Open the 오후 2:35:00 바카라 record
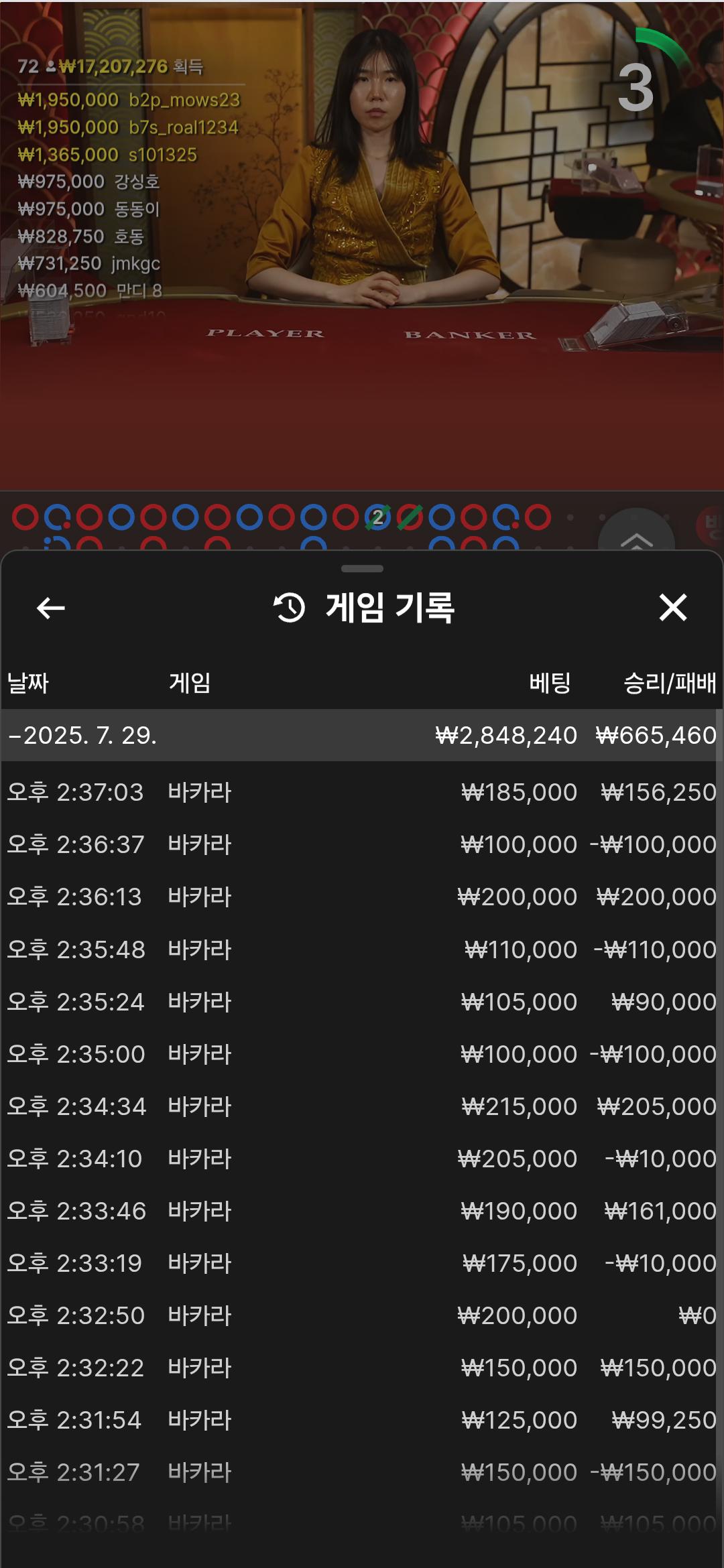 coord(362,1054)
